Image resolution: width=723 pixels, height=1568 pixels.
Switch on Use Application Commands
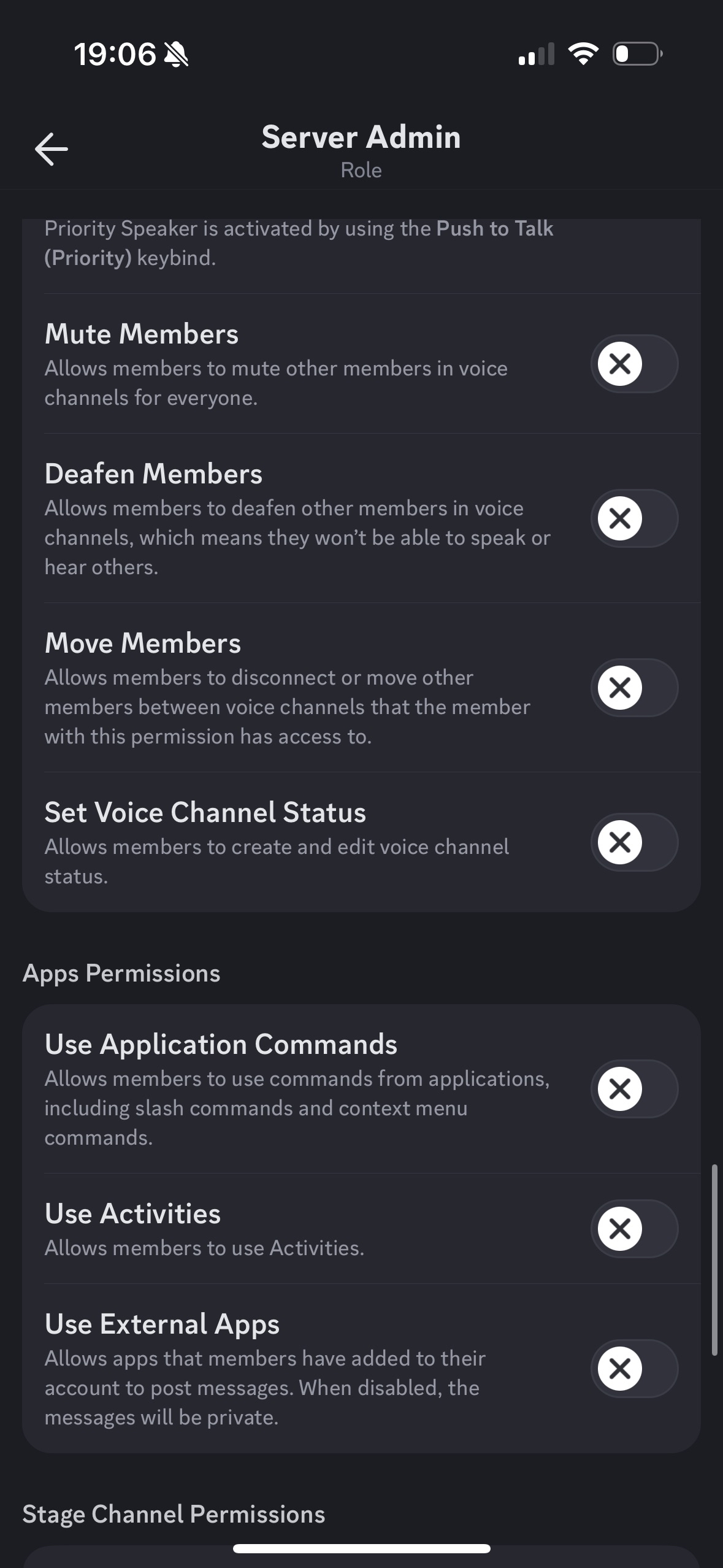[634, 1089]
